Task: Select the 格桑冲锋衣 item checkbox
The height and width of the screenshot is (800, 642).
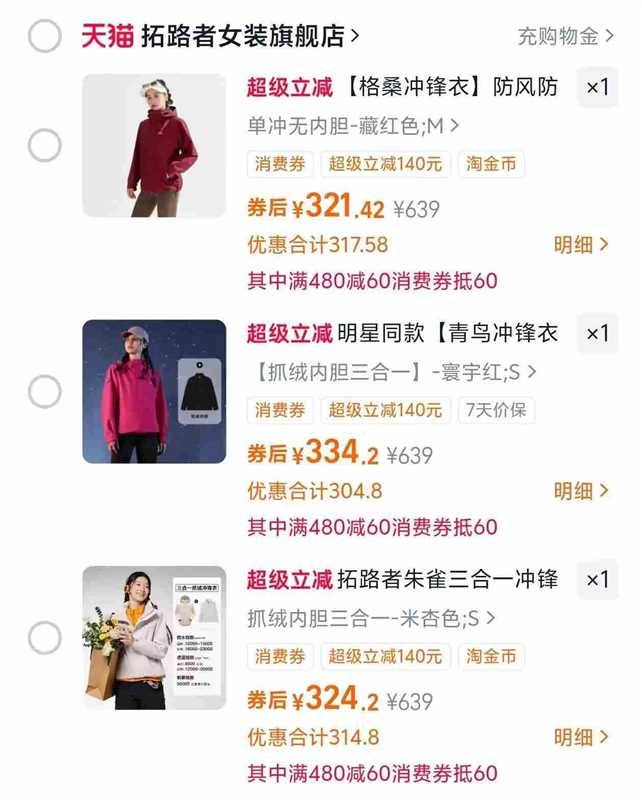Action: point(44,146)
